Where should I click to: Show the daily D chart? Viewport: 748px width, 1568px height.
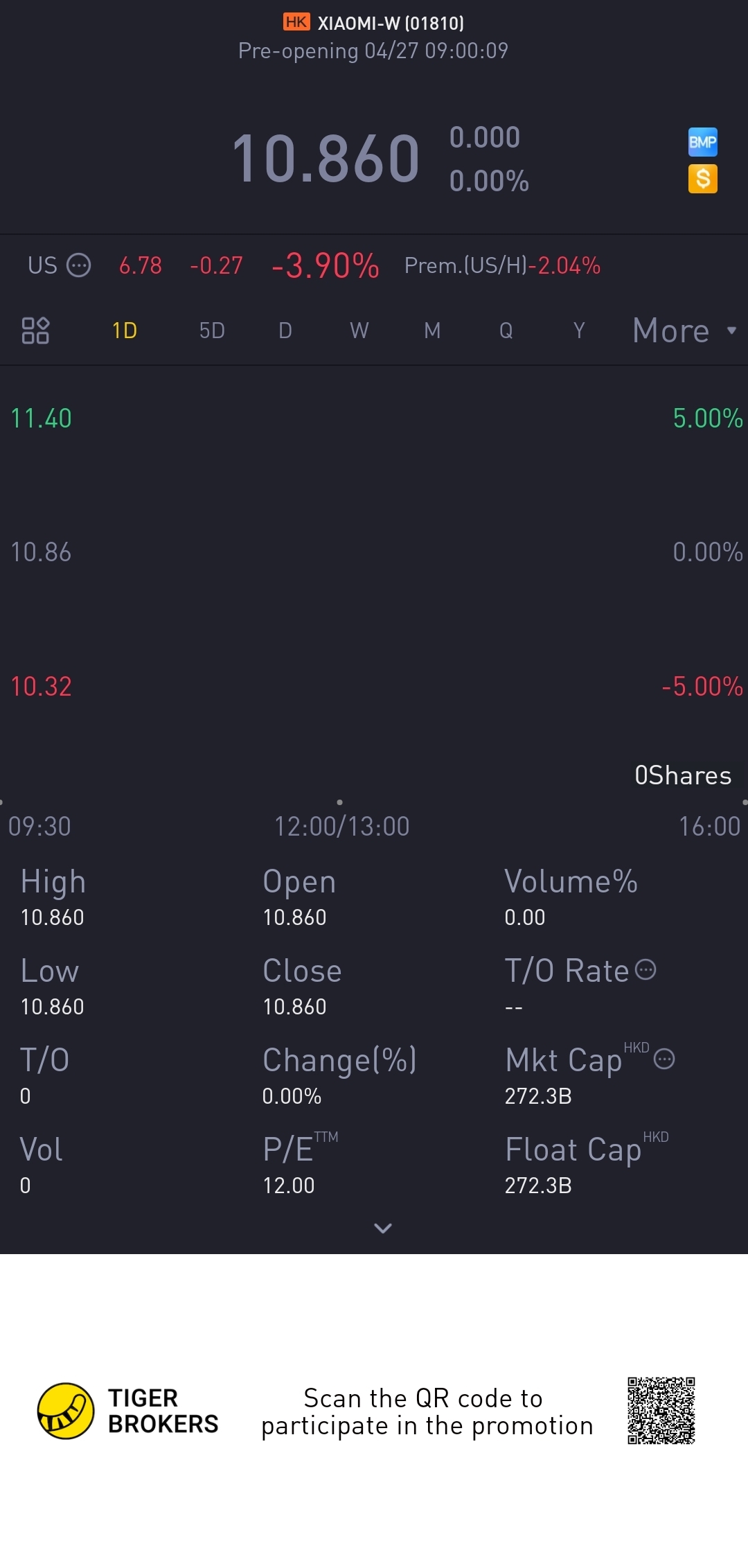coord(285,331)
